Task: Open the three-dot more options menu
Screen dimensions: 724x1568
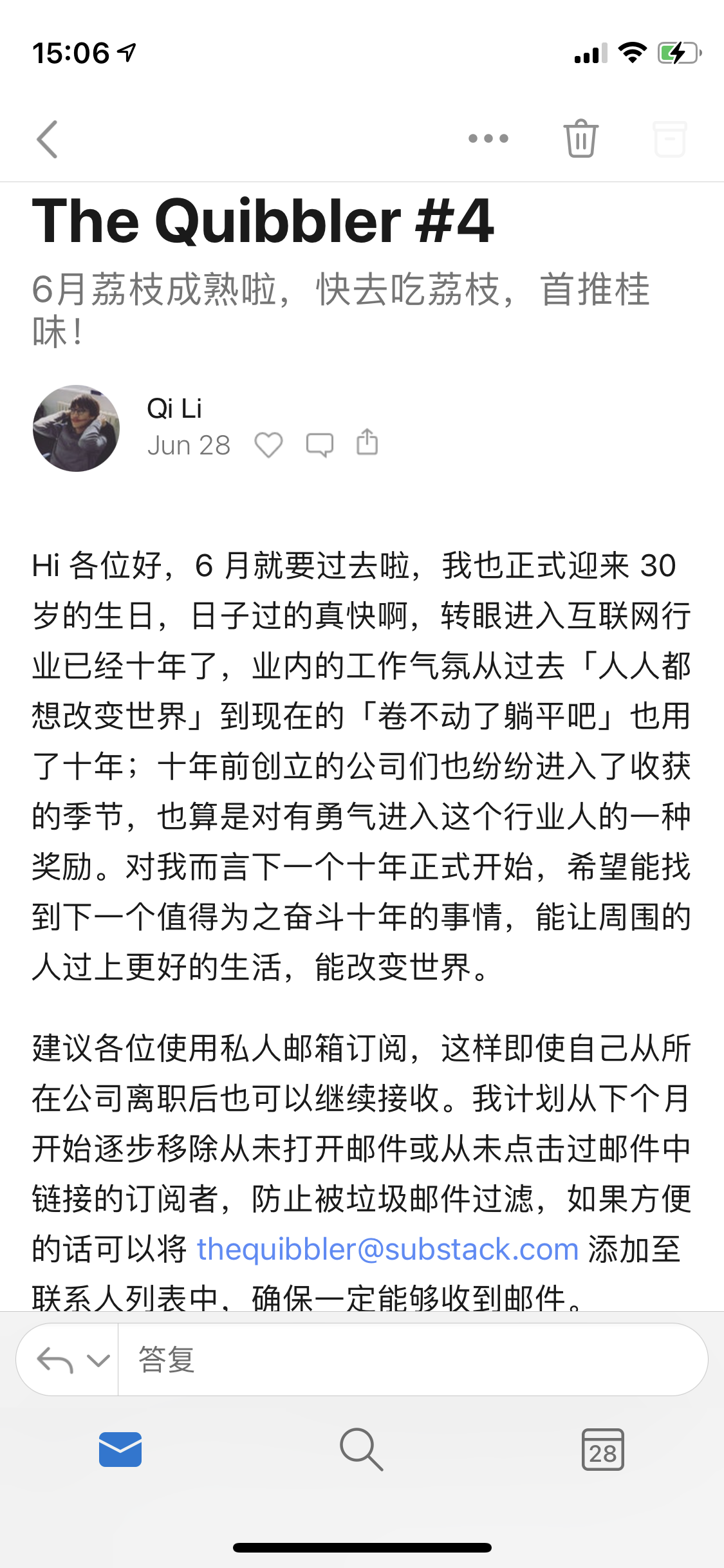Action: tap(488, 138)
